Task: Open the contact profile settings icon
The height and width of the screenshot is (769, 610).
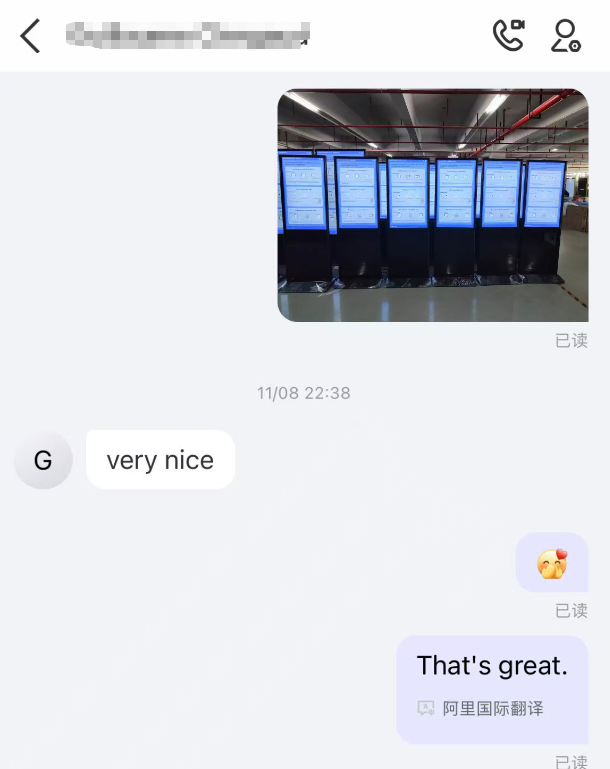Action: pyautogui.click(x=566, y=35)
